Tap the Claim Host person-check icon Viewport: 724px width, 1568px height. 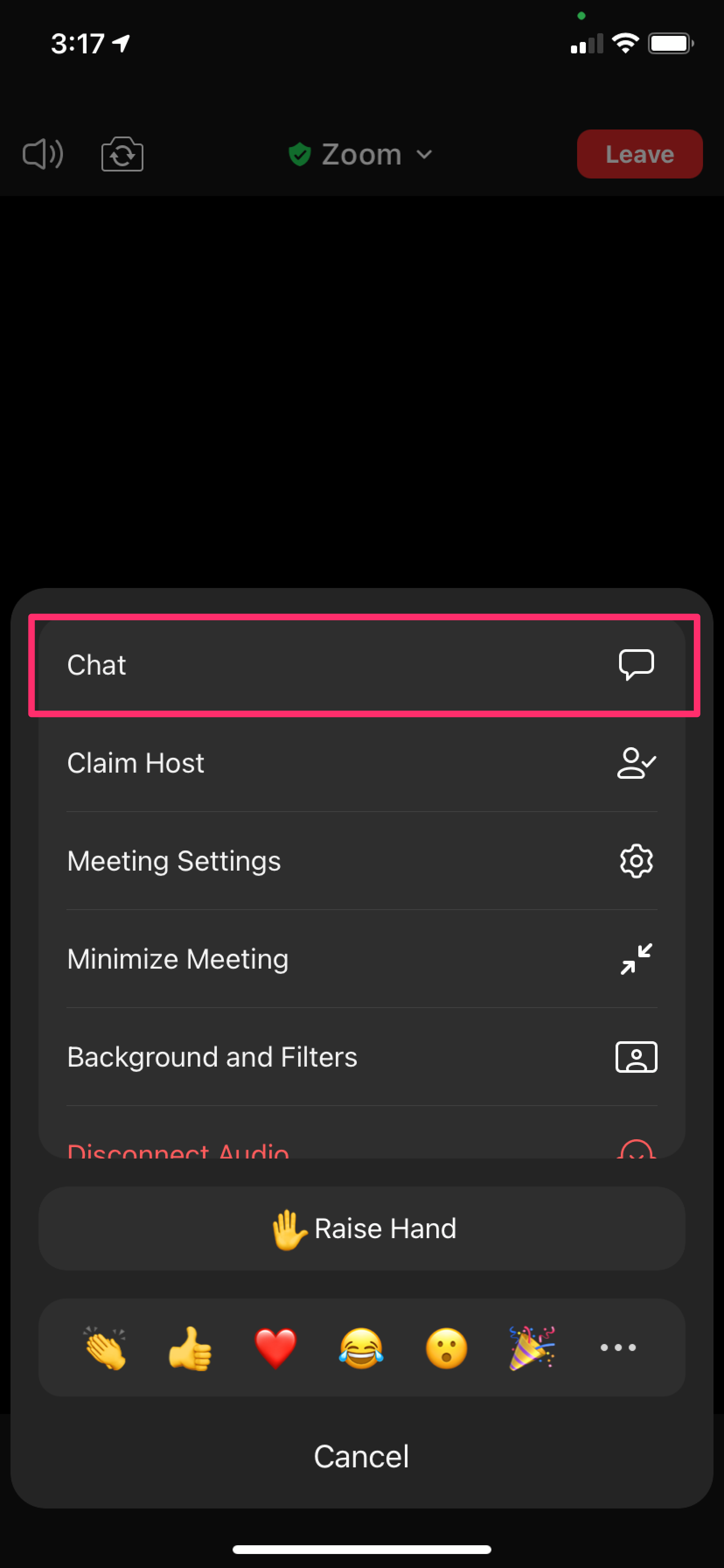(637, 763)
